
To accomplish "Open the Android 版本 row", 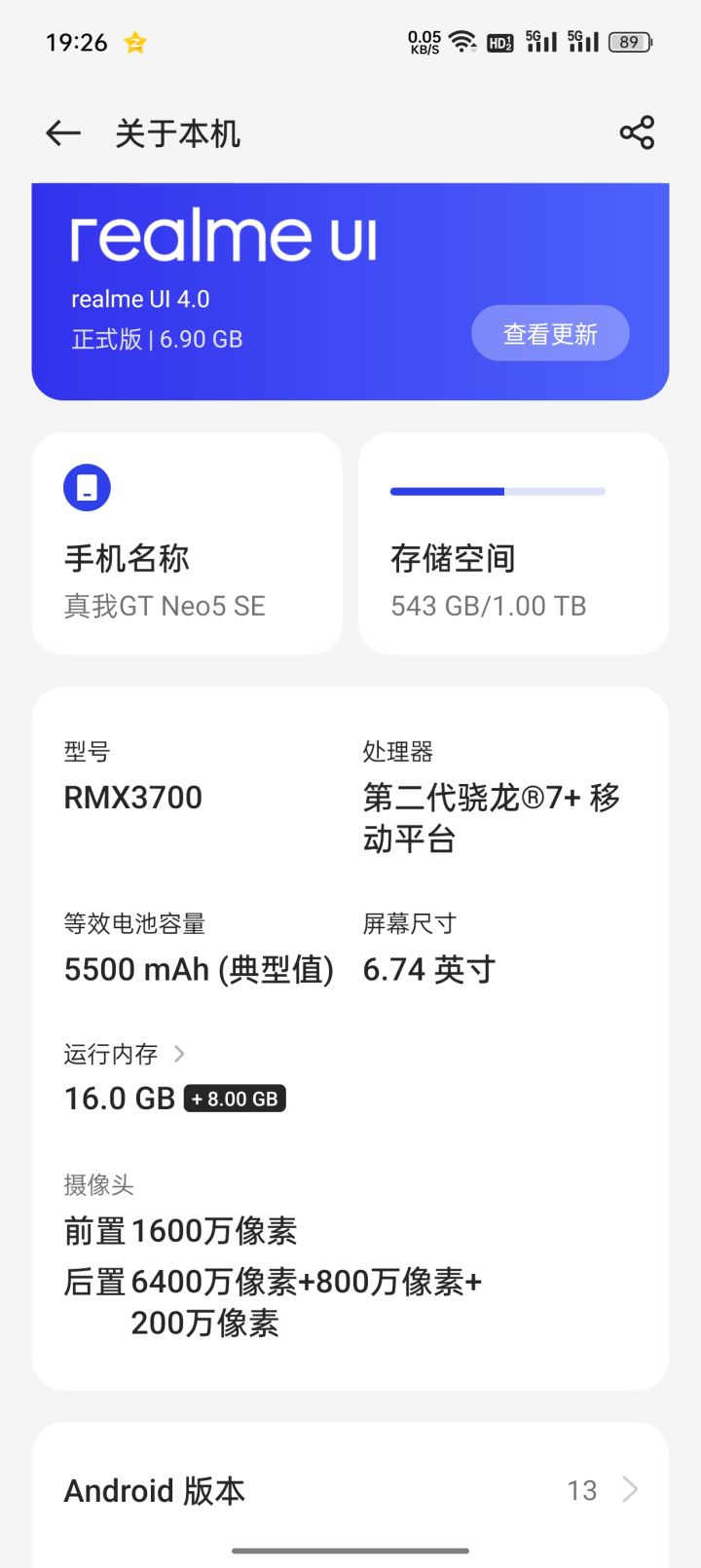I will point(350,1490).
